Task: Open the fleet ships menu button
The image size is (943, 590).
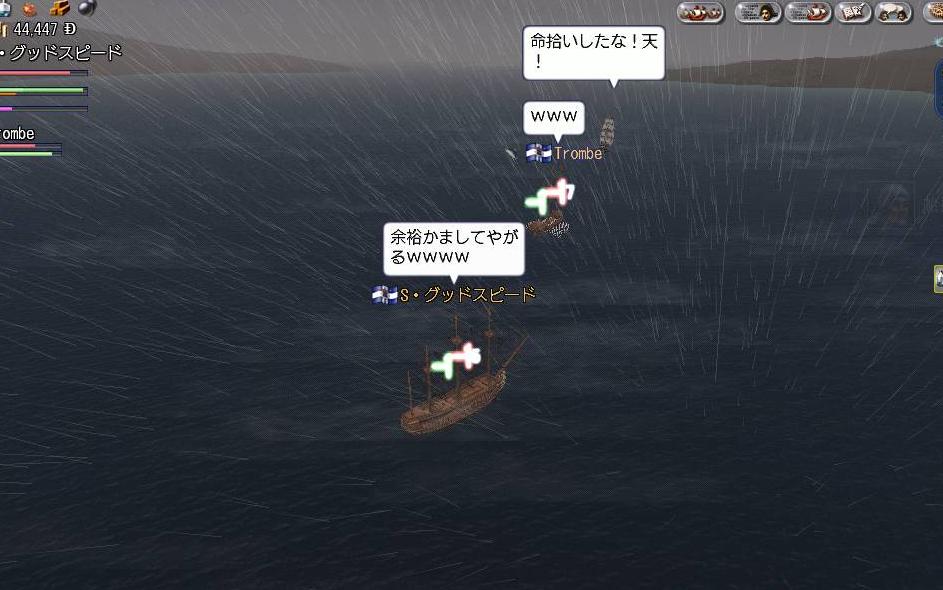Action: coord(700,12)
